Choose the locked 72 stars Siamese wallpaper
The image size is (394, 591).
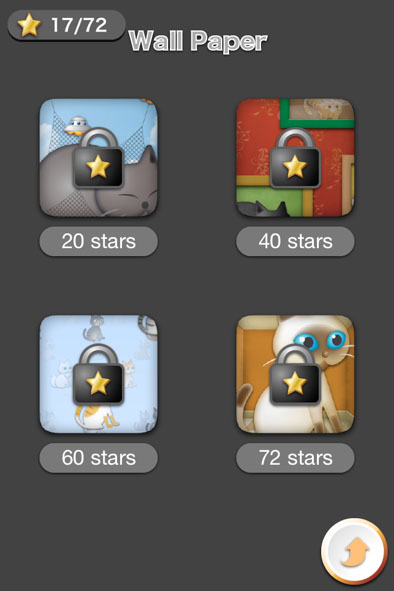(x=295, y=374)
